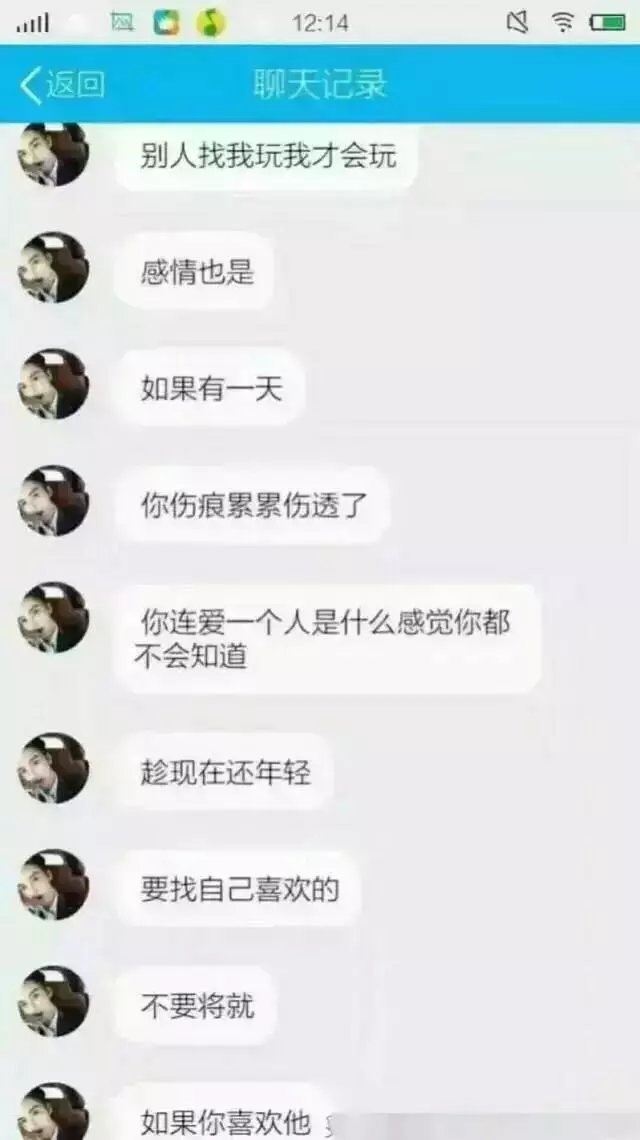Tap the avatar beside 趁现在还年轻
The image size is (640, 1140).
[x=54, y=768]
